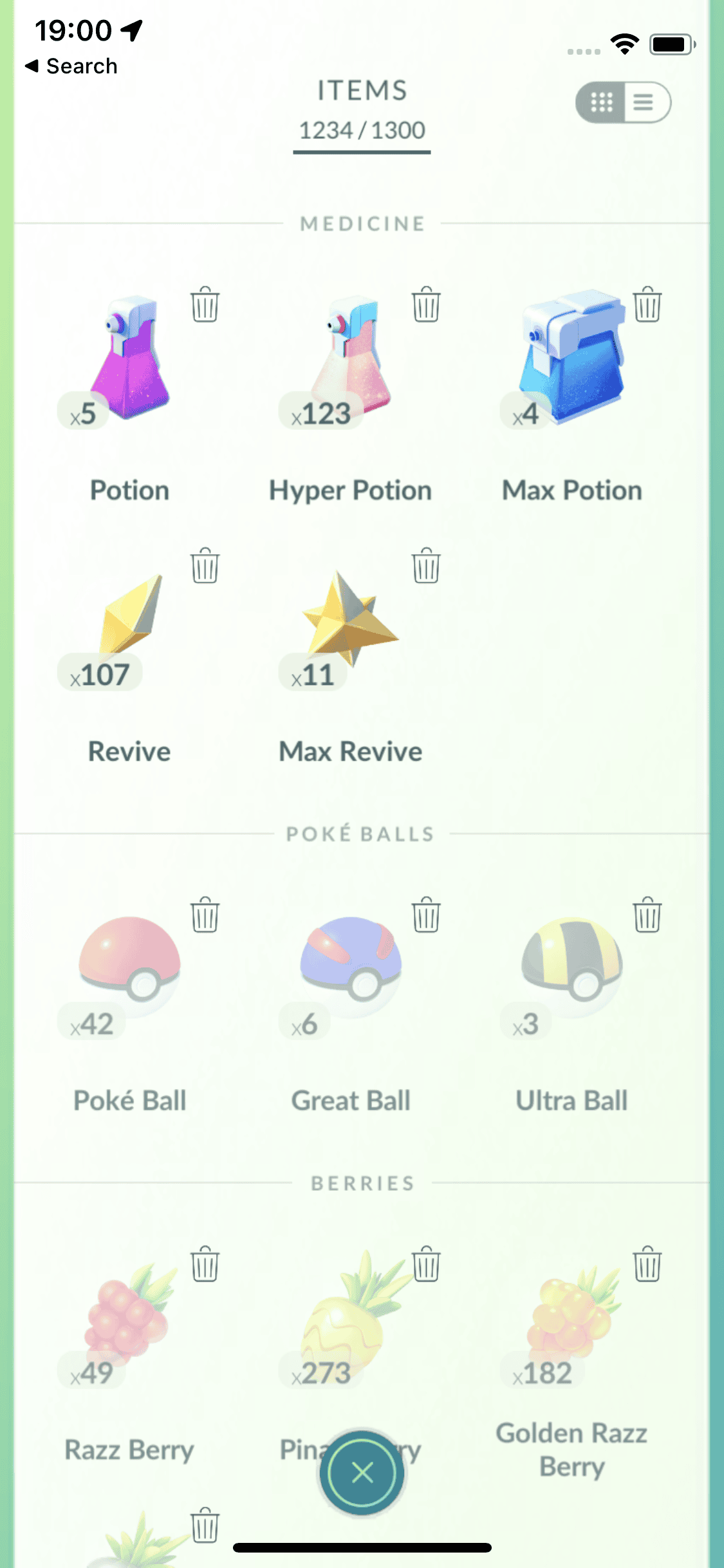Select the Max Revive item
The image size is (724, 1568).
coord(351,618)
